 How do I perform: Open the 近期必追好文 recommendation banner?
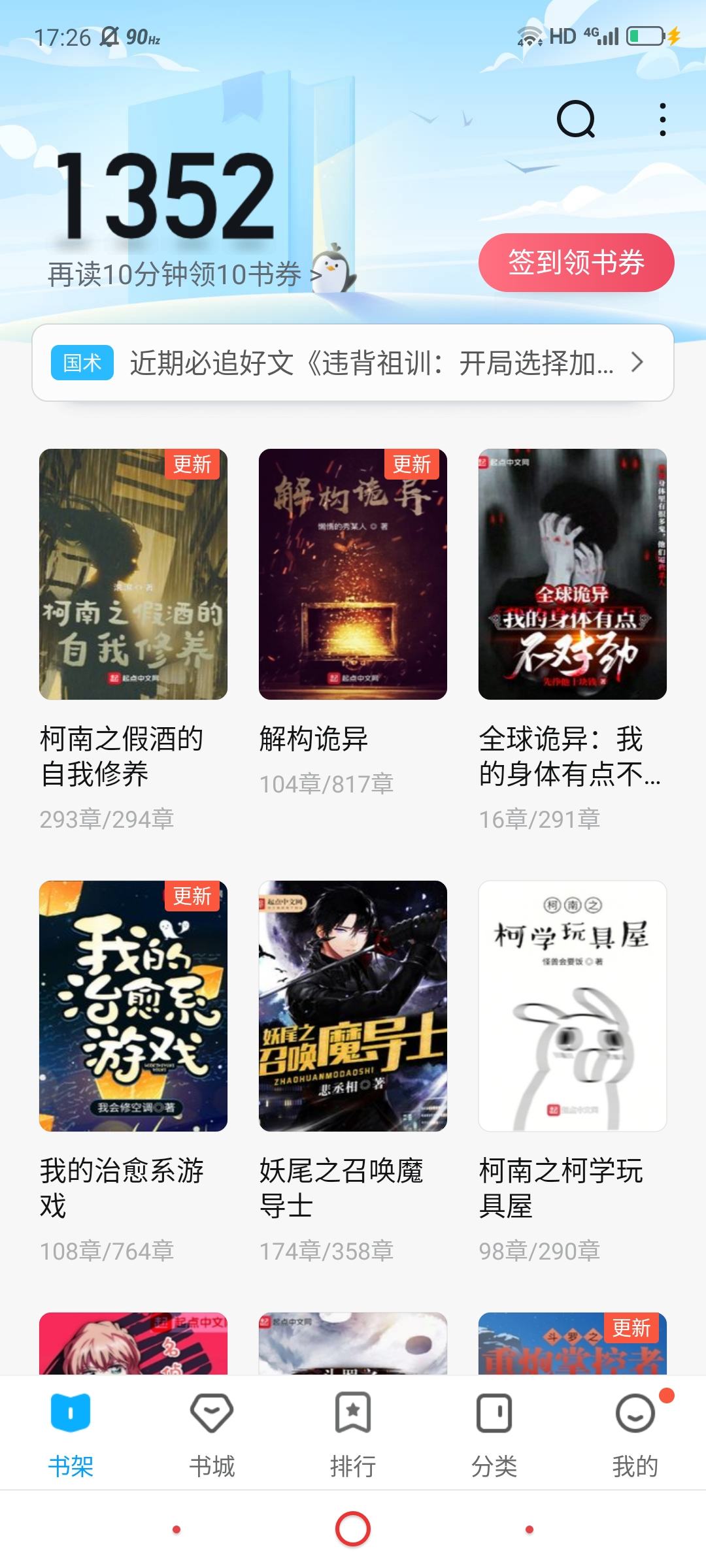(x=353, y=363)
